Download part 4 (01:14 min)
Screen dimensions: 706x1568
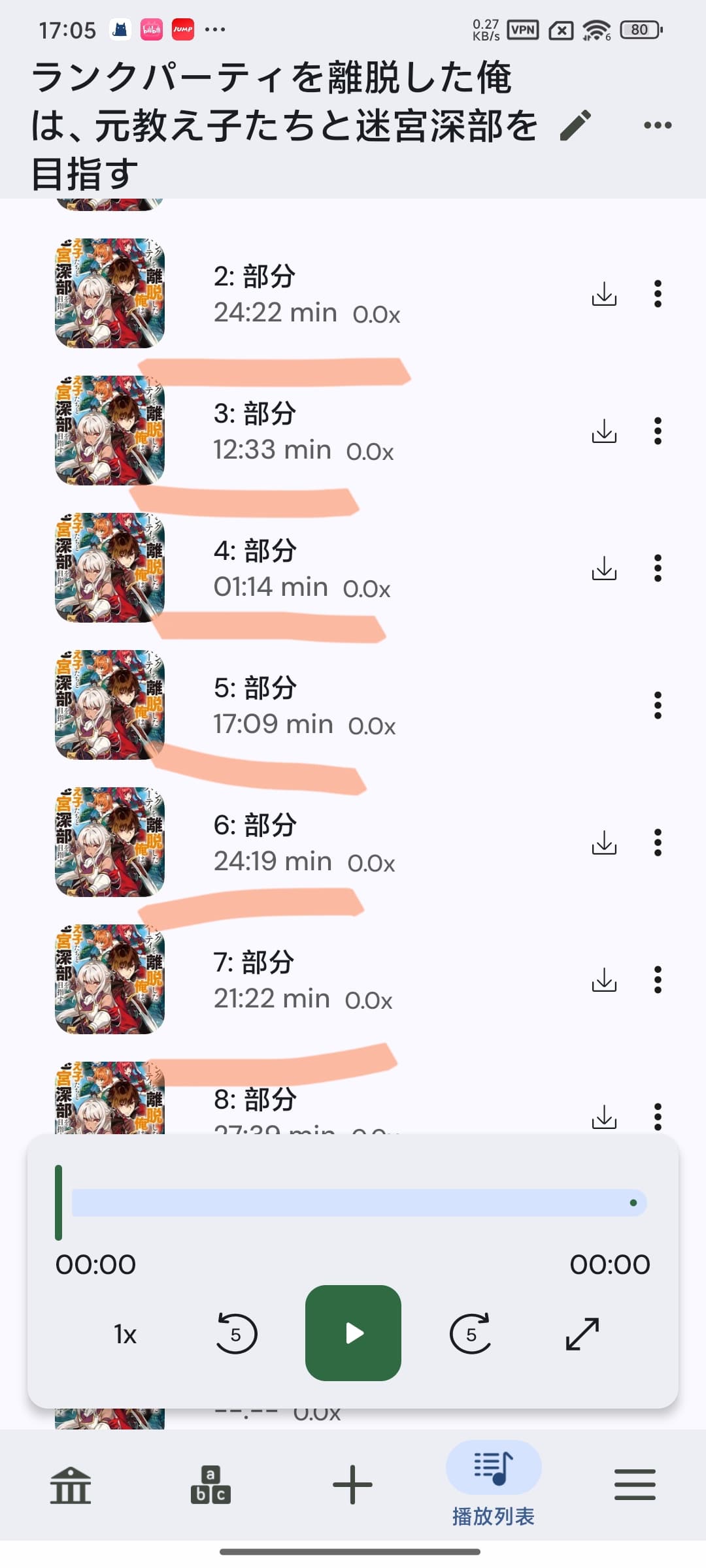[604, 568]
